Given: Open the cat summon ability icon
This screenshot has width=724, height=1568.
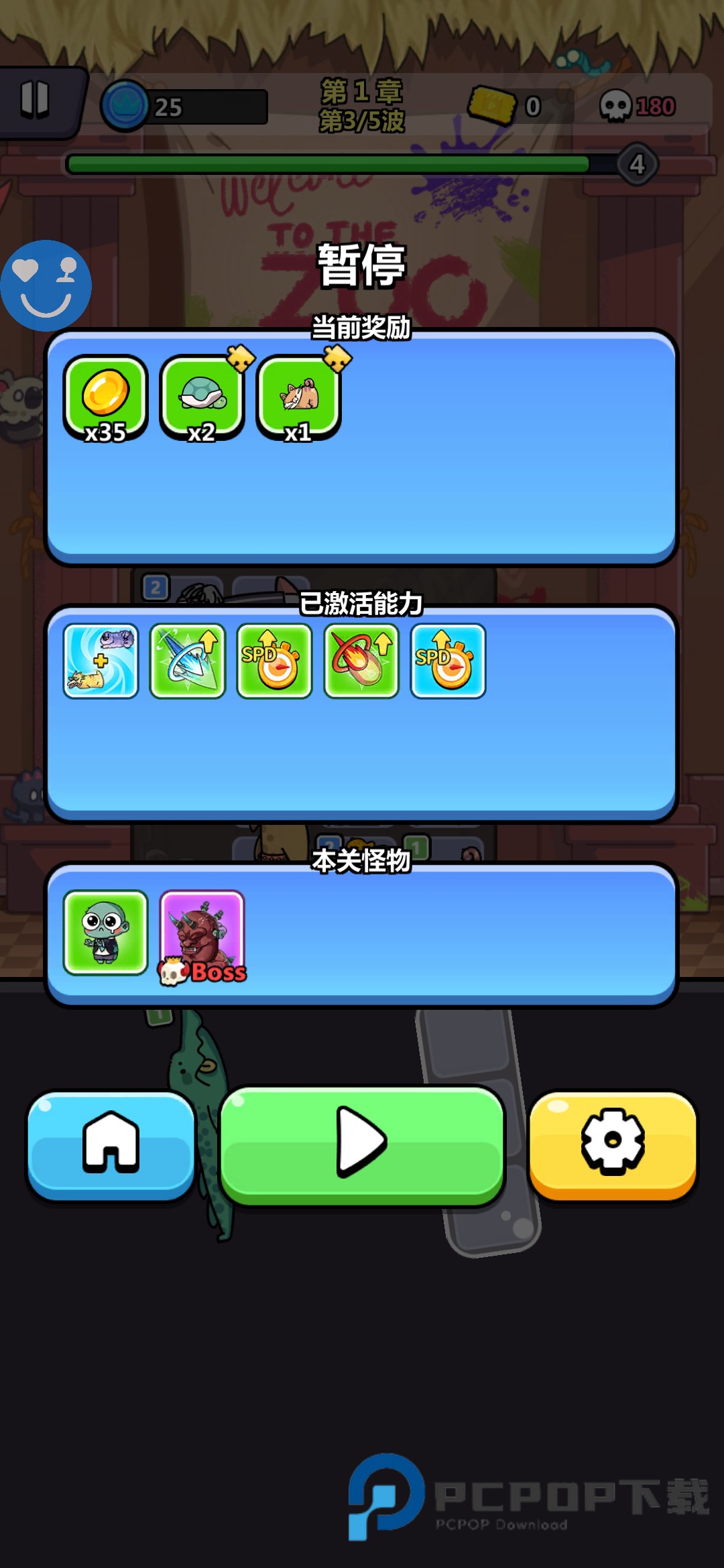Looking at the screenshot, I should click(101, 661).
